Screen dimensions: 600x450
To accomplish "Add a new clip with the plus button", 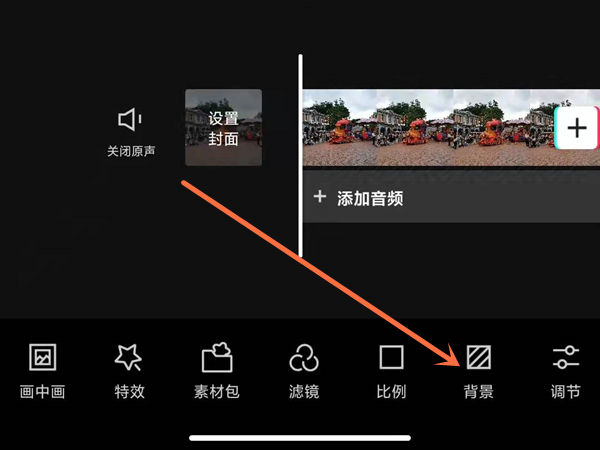I will coord(577,128).
